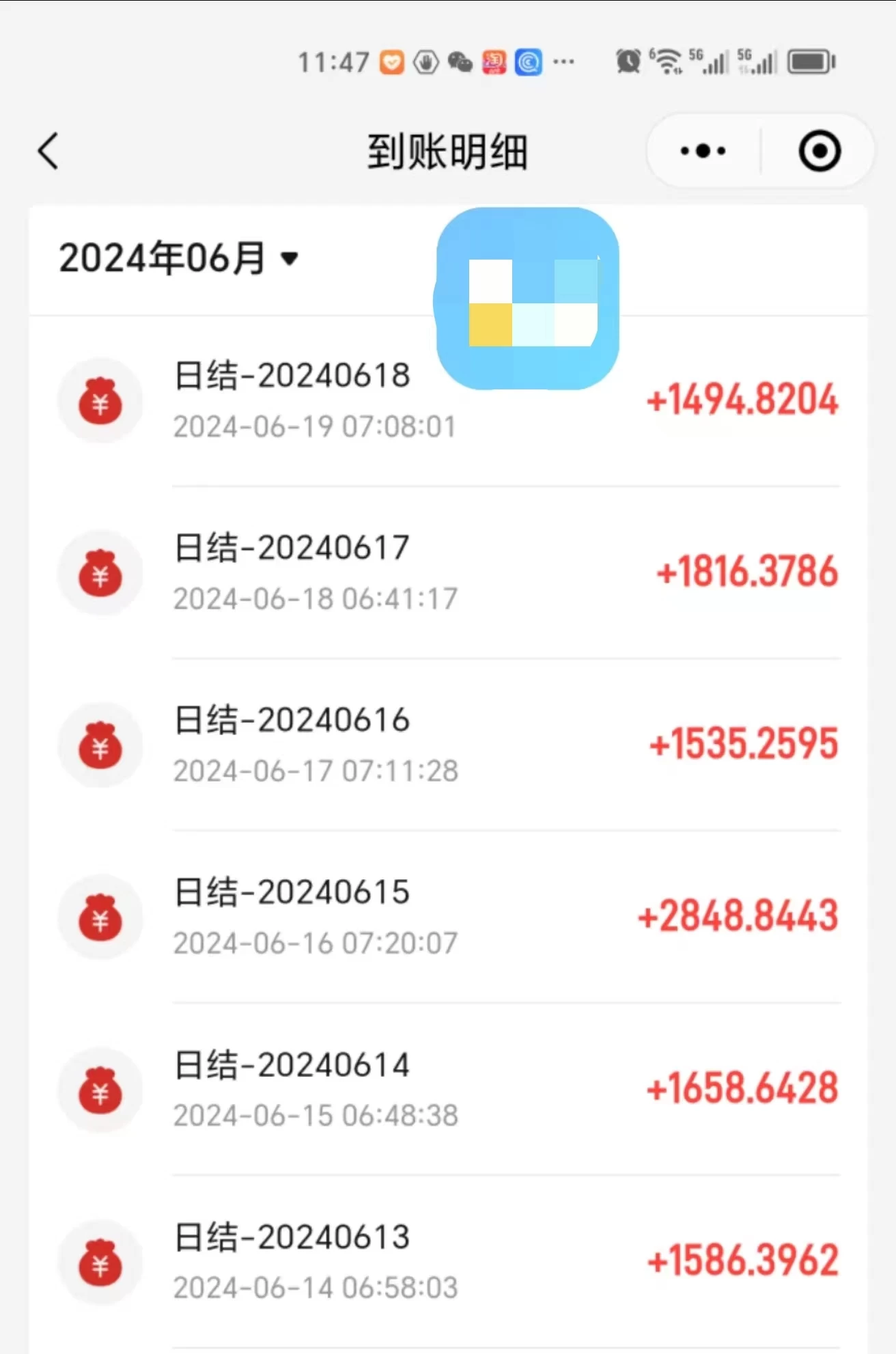Viewport: 896px width, 1354px height.
Task: Select the 日结-20240618 settlement entry
Action: 292,374
